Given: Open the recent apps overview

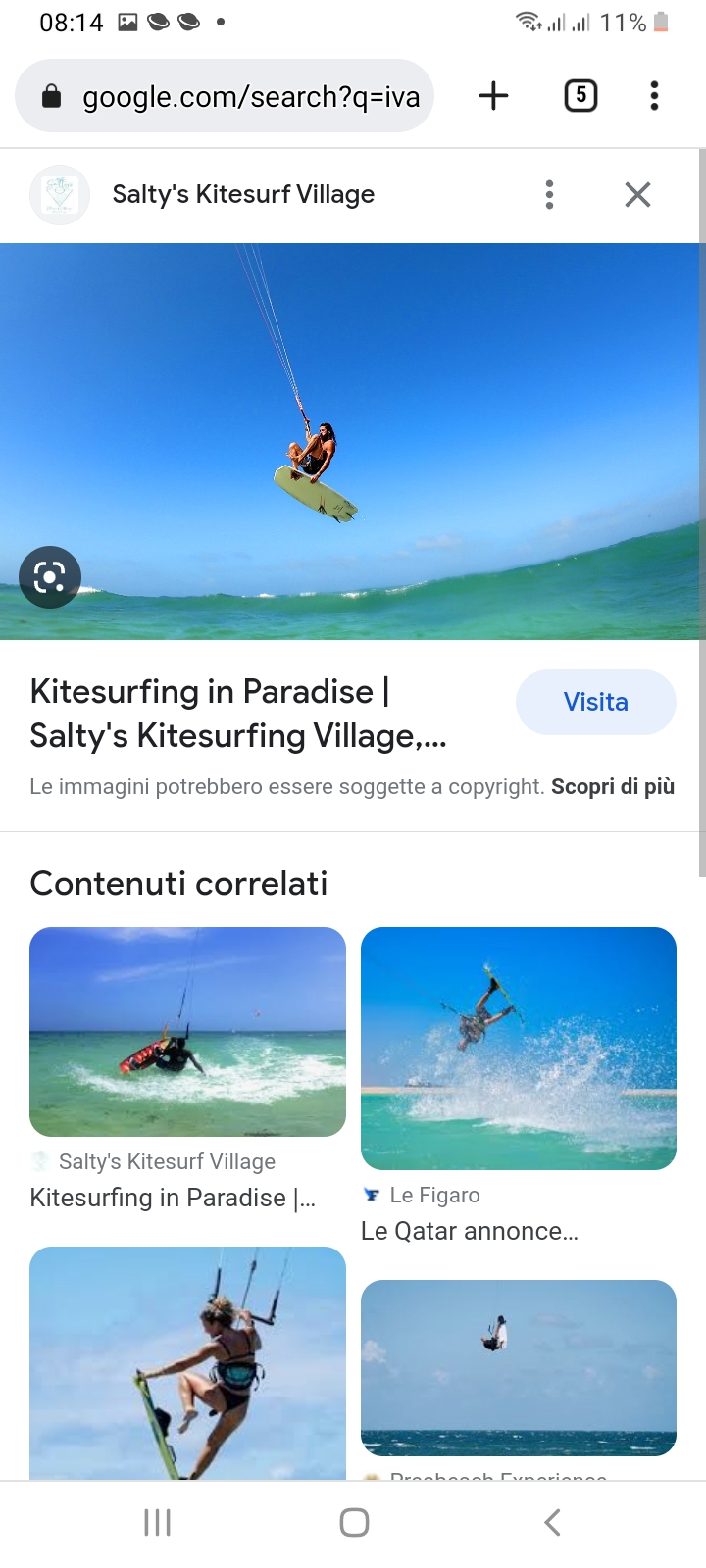Looking at the screenshot, I should pos(157,1522).
